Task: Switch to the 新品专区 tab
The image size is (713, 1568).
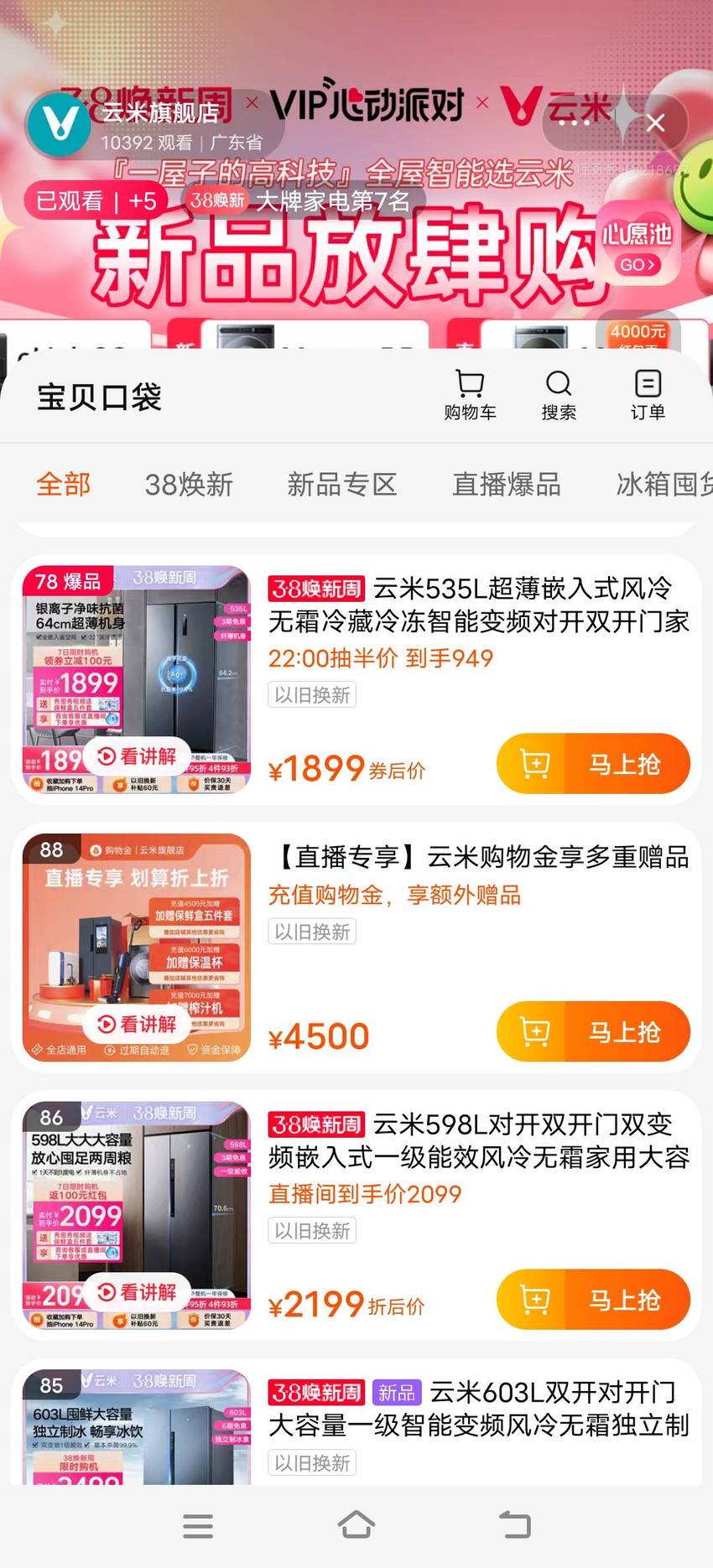Action: (x=341, y=484)
